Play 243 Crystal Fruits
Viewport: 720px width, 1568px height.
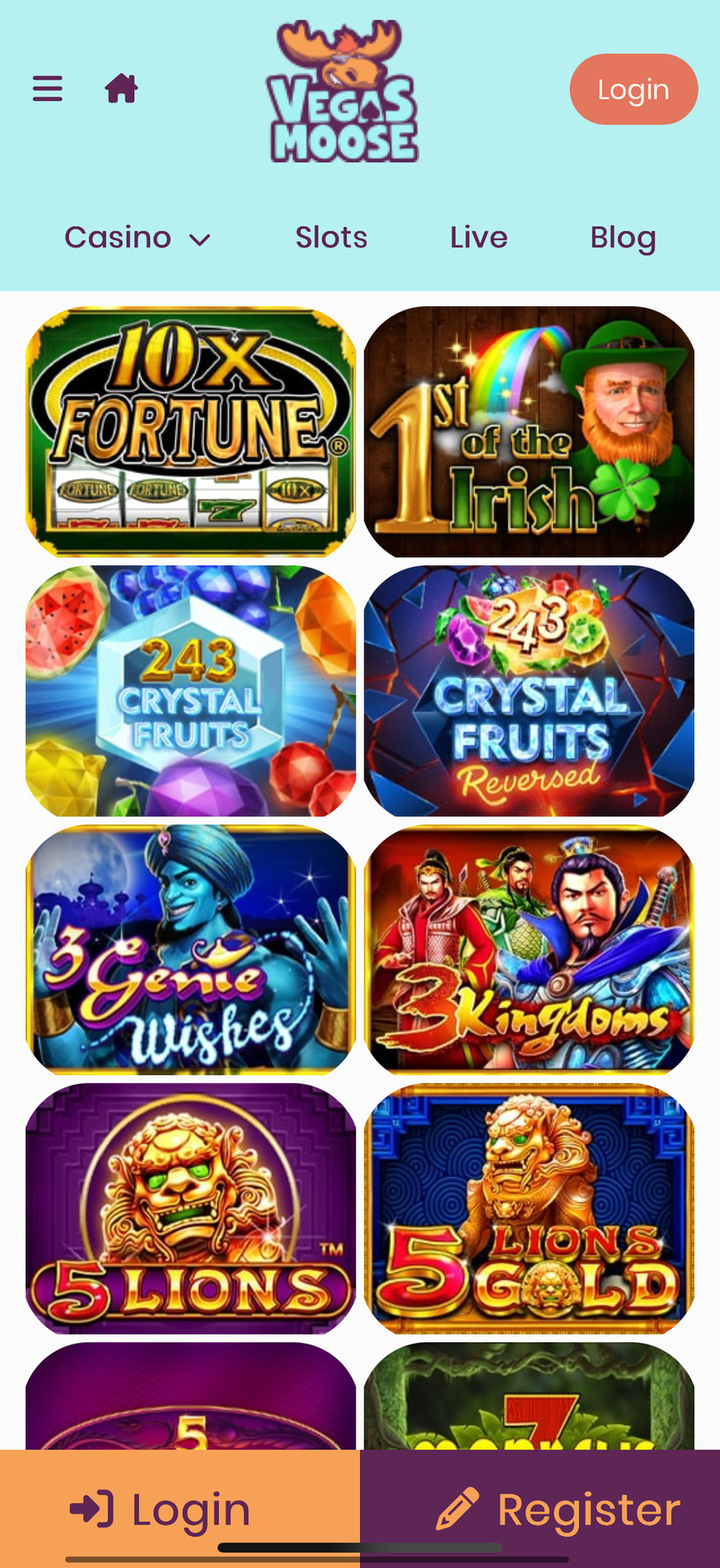click(191, 691)
